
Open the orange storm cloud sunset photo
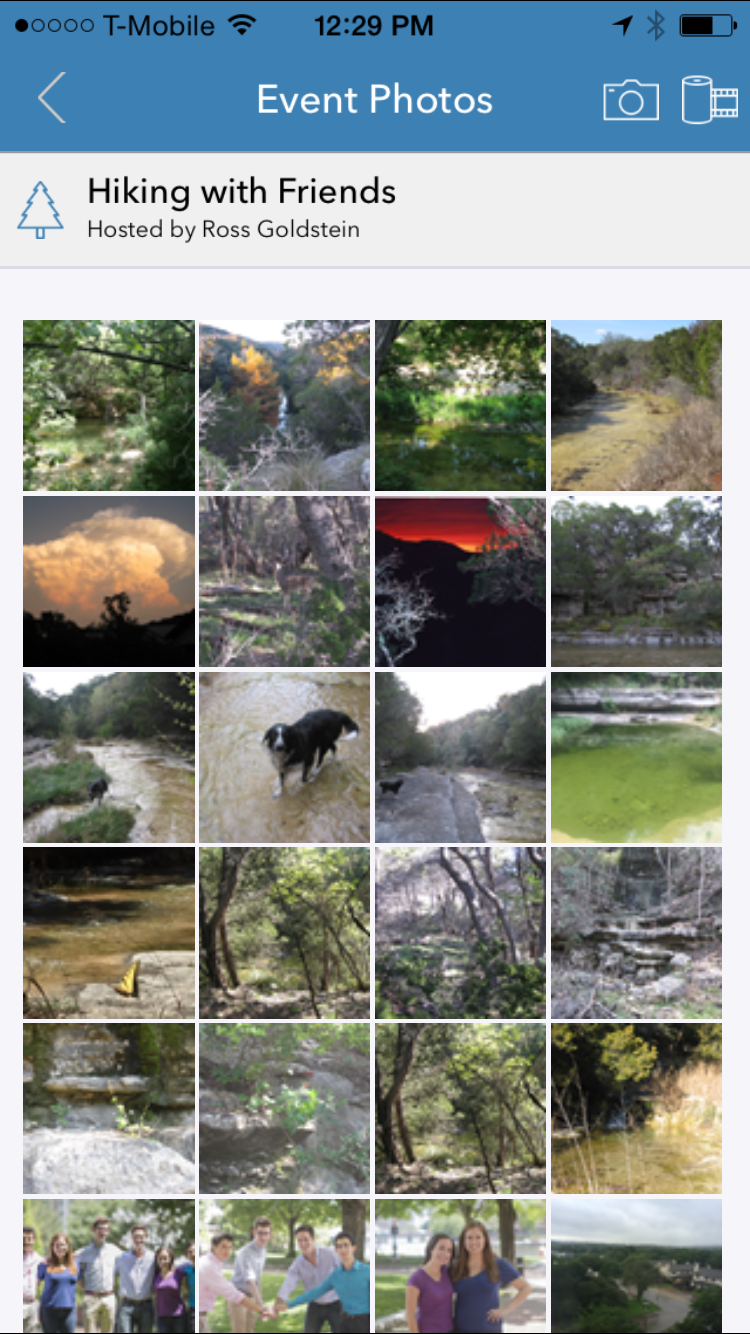pos(109,581)
